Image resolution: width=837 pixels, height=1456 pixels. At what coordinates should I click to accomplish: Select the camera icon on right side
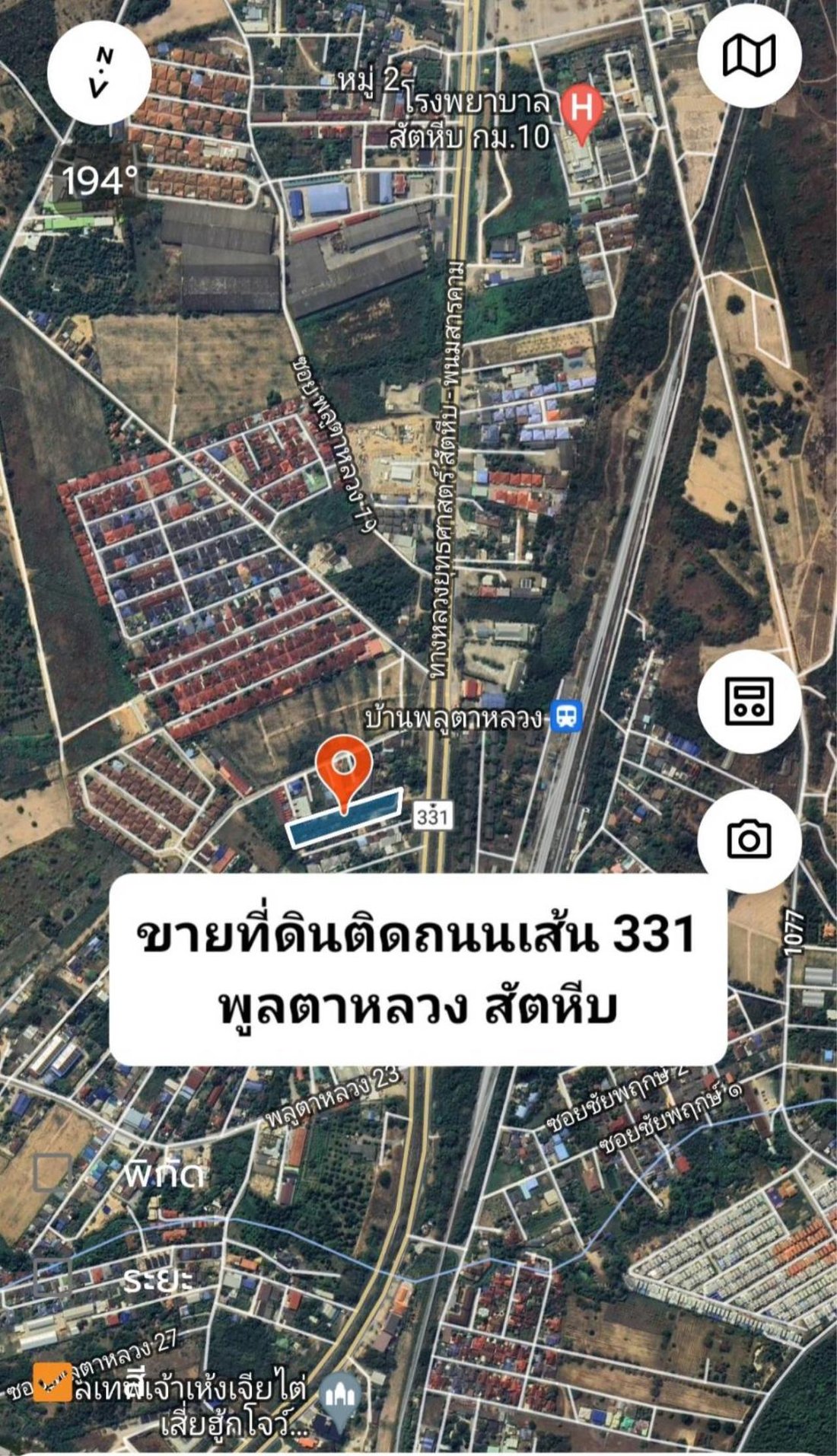coord(749,839)
